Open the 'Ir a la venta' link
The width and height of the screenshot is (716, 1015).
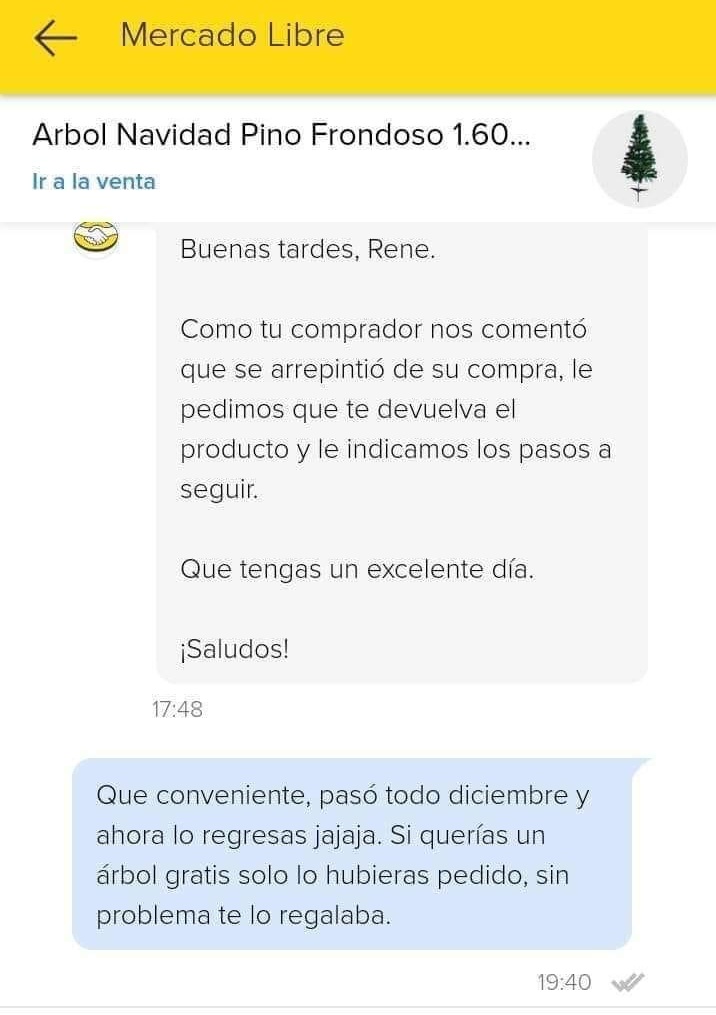click(x=94, y=182)
